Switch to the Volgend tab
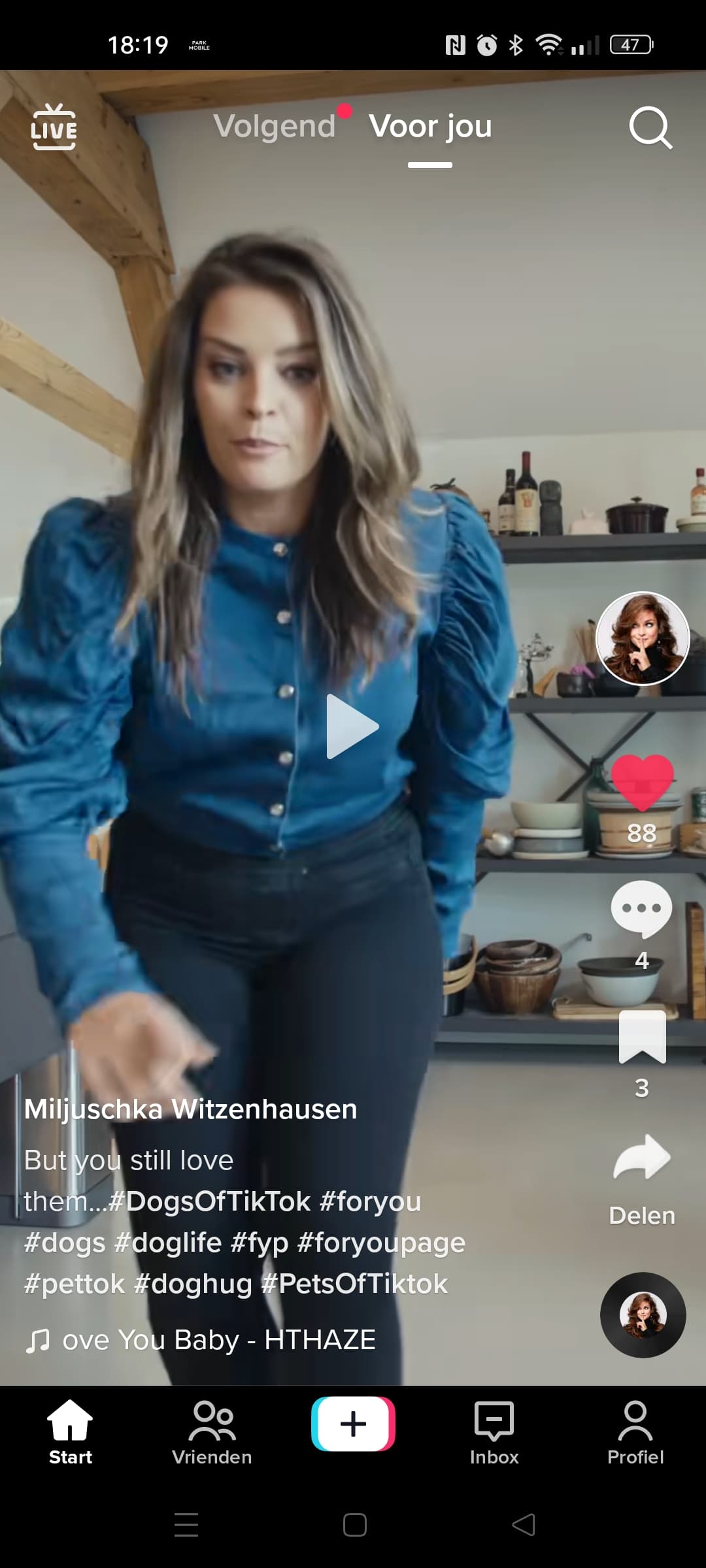706x1568 pixels. click(x=275, y=126)
